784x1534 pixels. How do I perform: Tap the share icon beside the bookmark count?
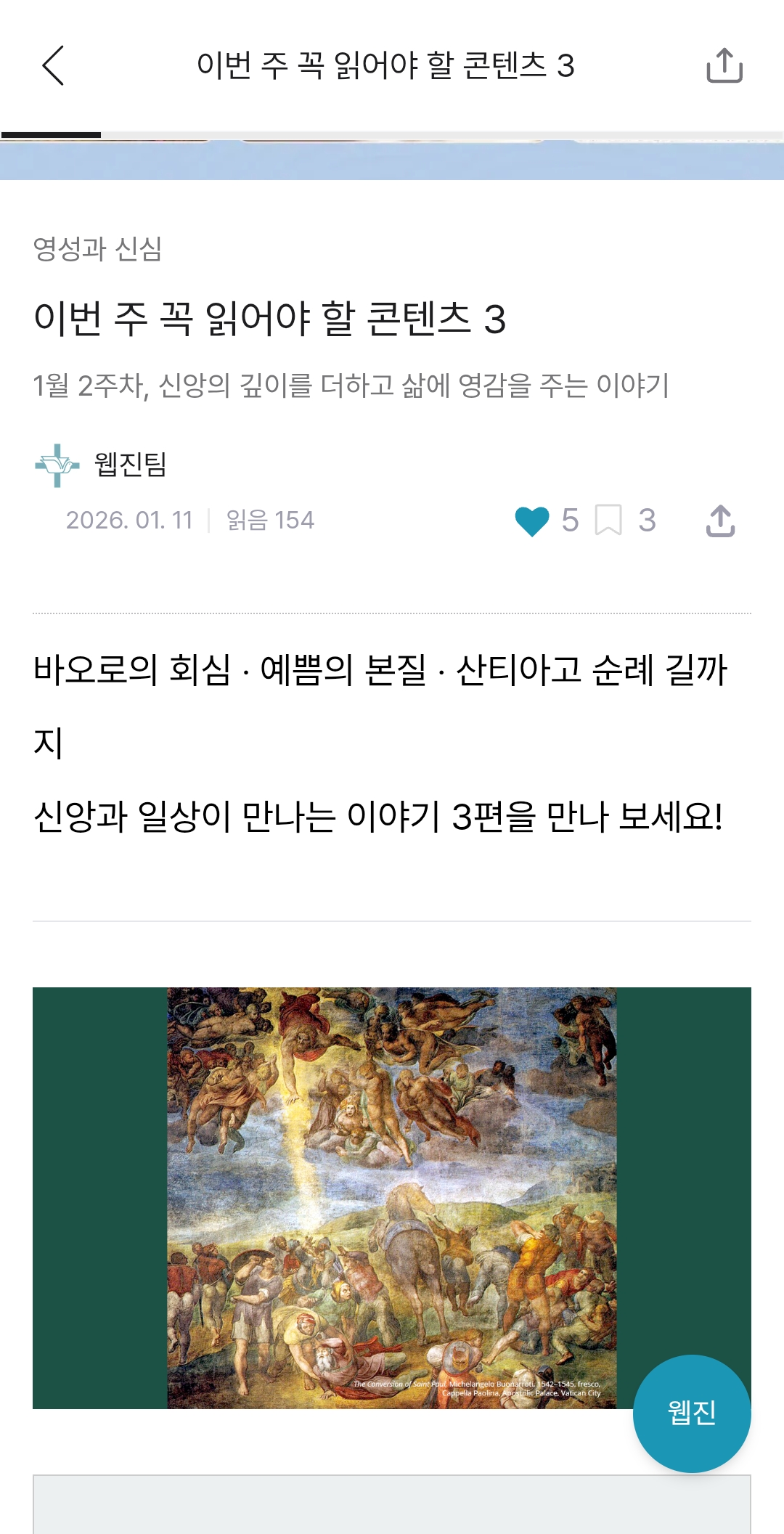point(720,521)
